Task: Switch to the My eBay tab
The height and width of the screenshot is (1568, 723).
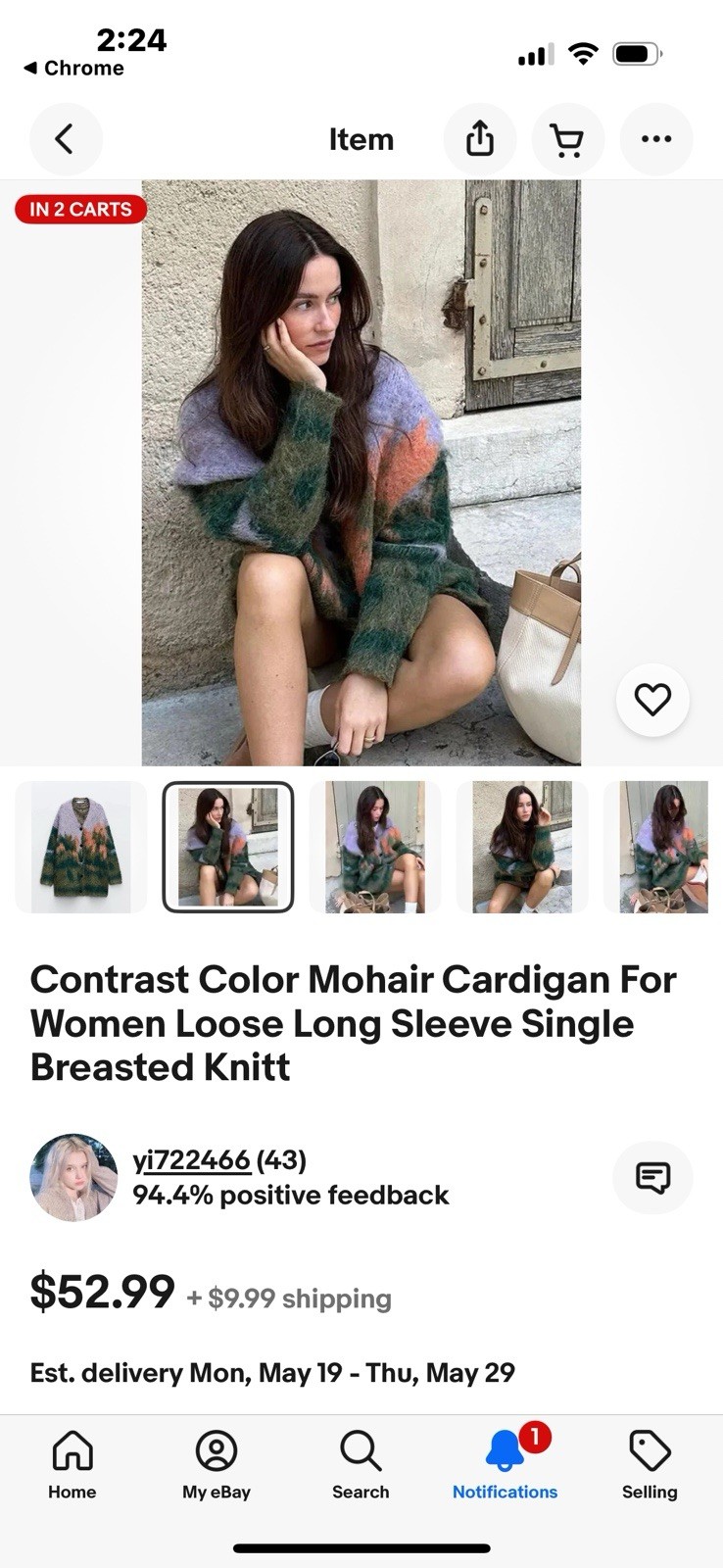Action: 217,1464
